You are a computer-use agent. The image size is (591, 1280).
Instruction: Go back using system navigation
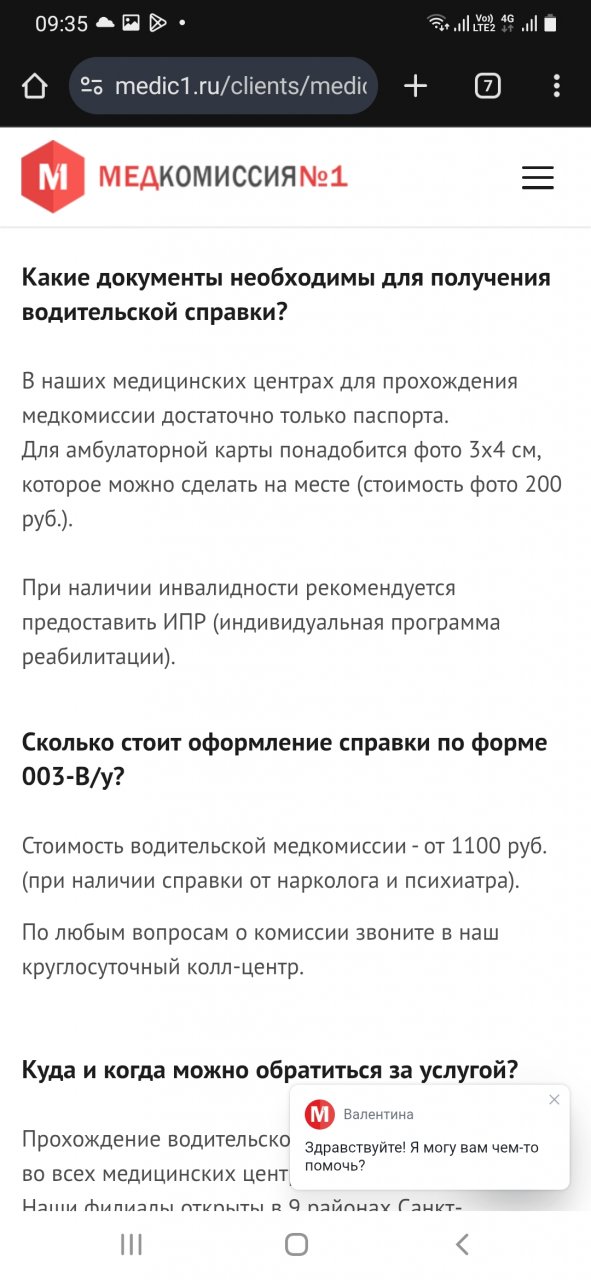point(461,1244)
